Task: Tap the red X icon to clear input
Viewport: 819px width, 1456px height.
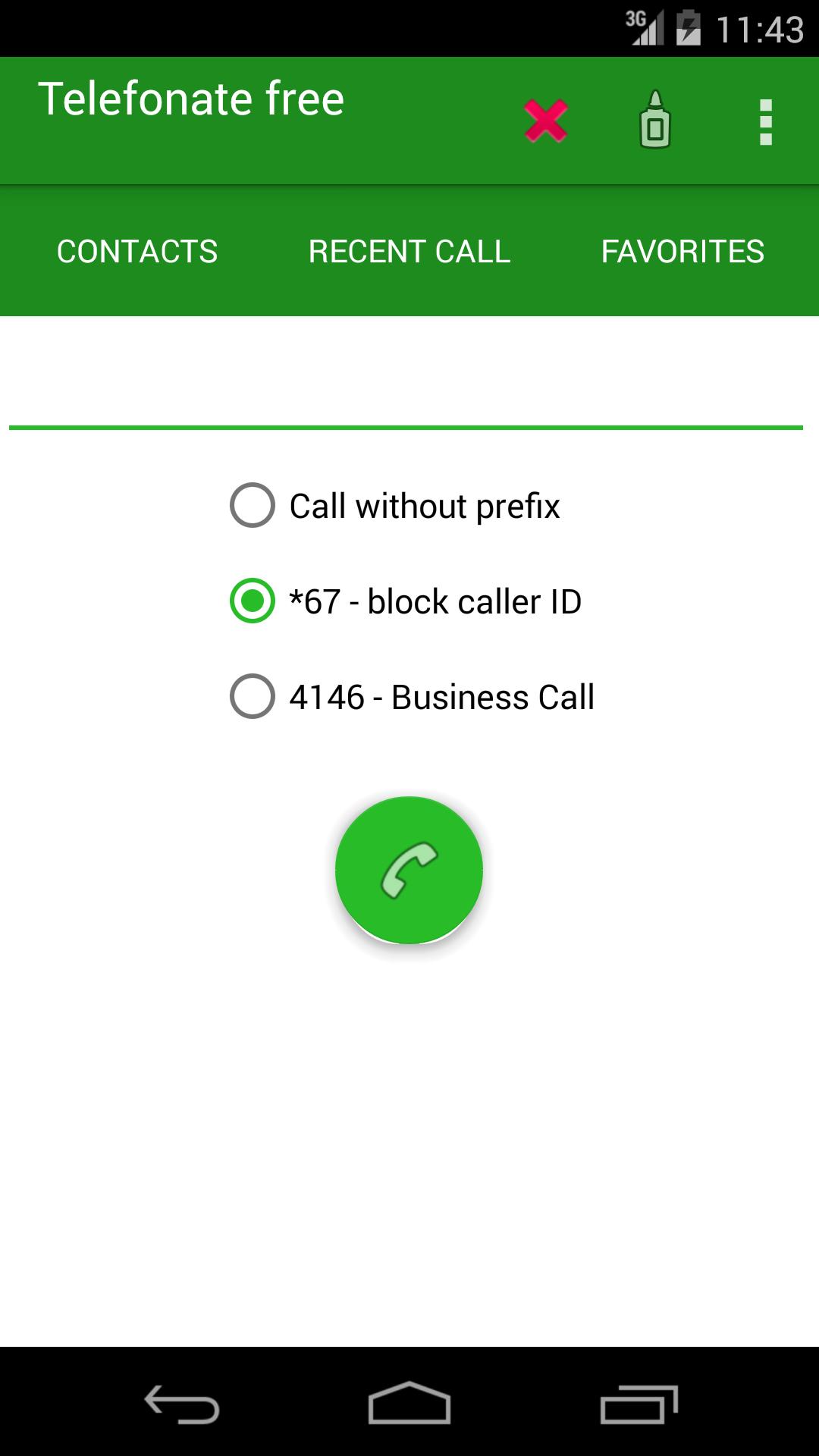Action: [x=544, y=119]
